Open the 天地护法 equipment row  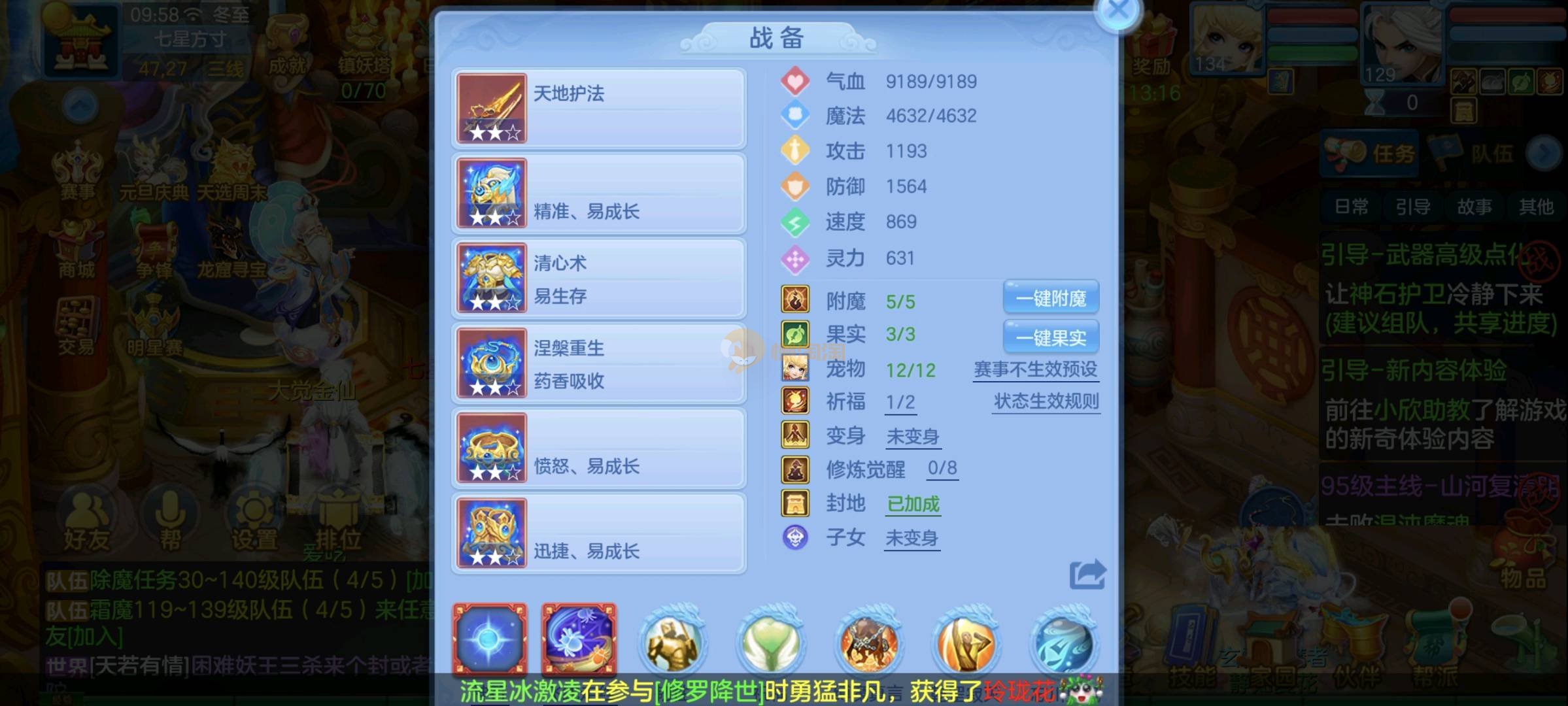(599, 109)
